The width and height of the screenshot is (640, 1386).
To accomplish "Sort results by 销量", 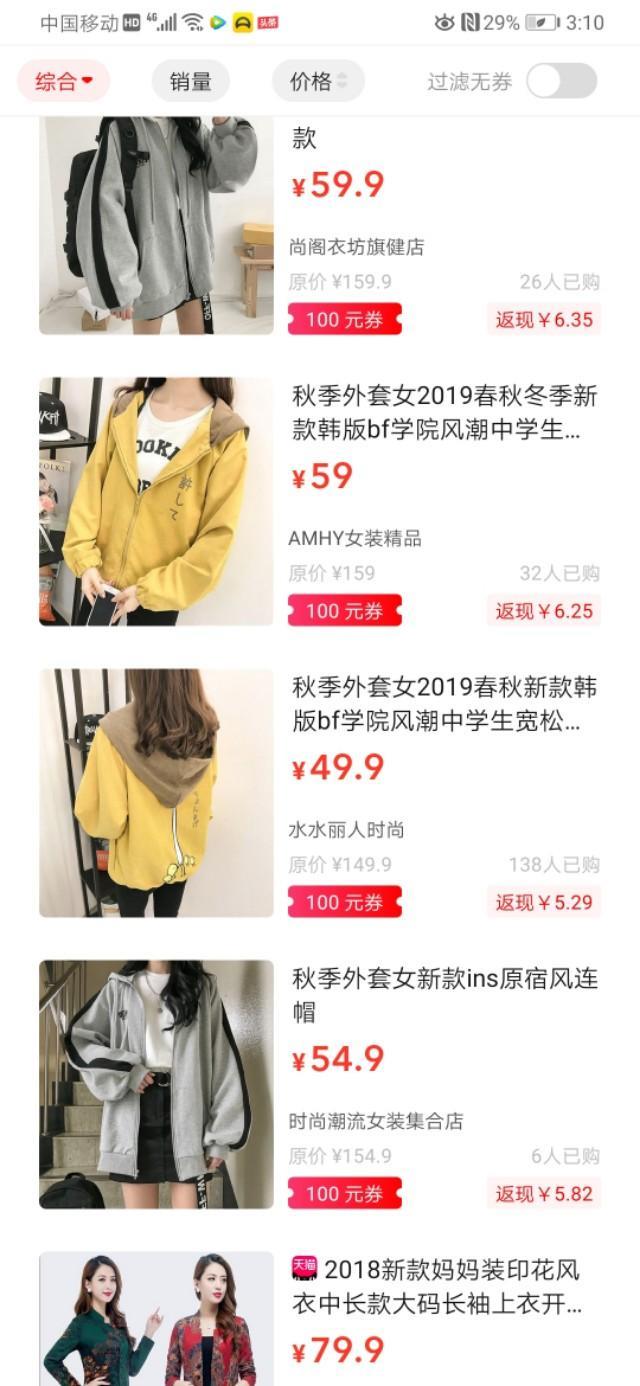I will click(x=190, y=82).
